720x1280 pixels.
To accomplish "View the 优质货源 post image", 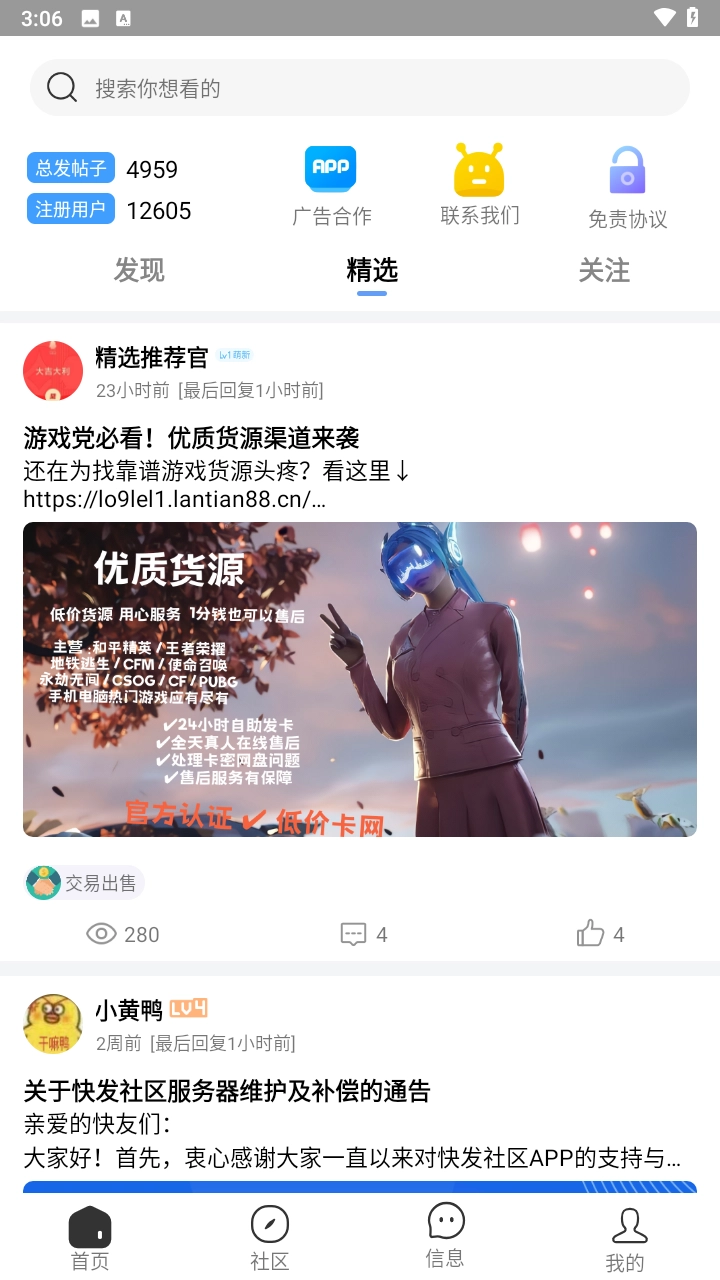I will pyautogui.click(x=360, y=679).
